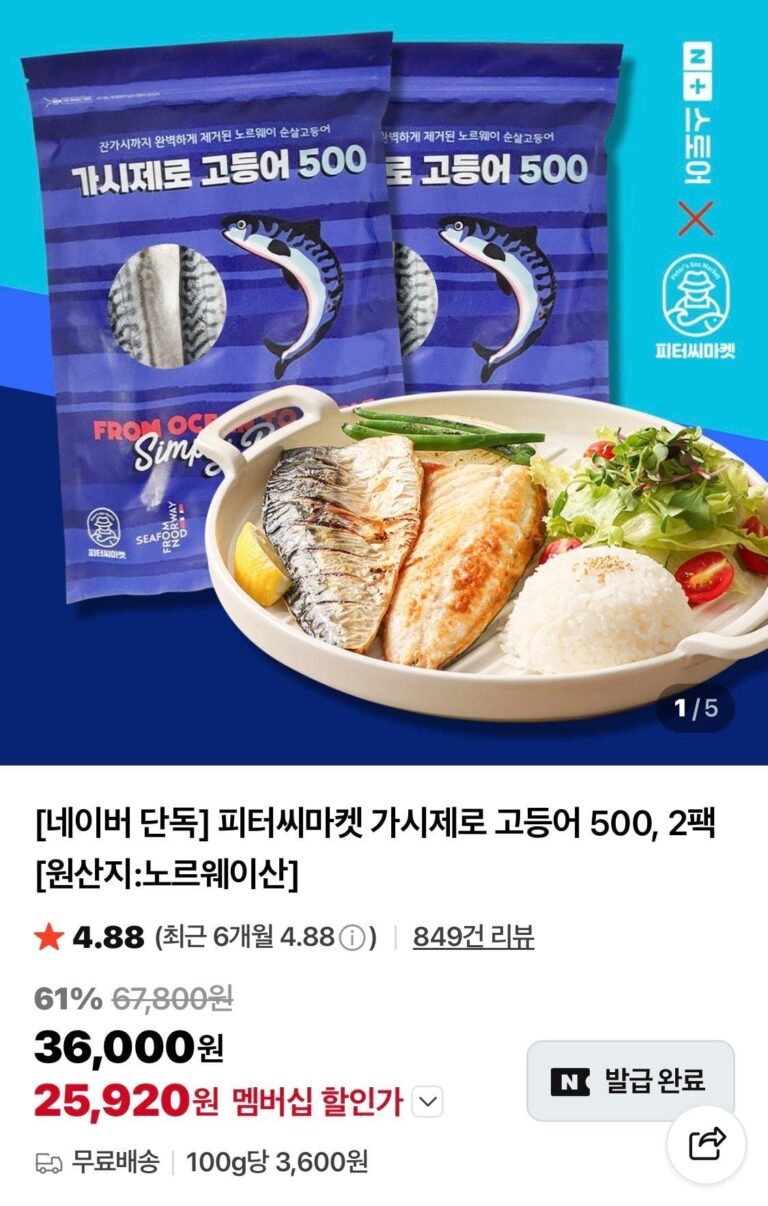Screen dimensions: 768x1206
Task: Open the rating info icon next to 4.88
Action: click(x=351, y=938)
